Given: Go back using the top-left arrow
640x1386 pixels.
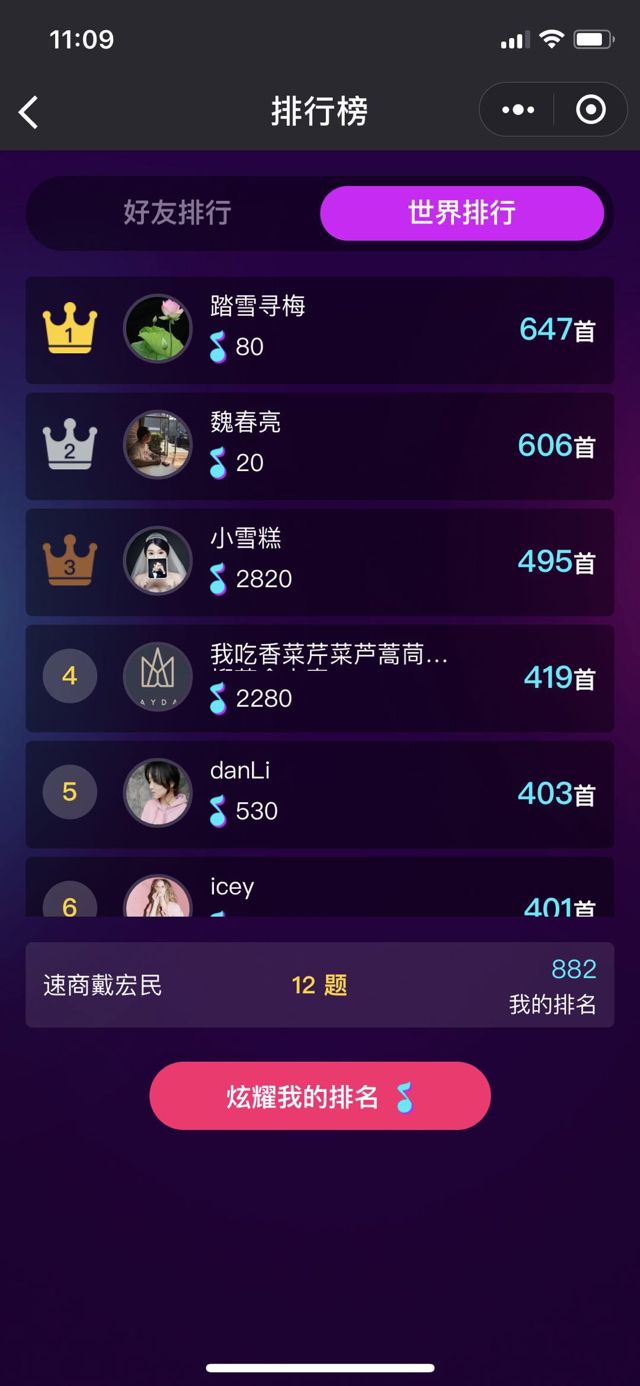Looking at the screenshot, I should 29,111.
